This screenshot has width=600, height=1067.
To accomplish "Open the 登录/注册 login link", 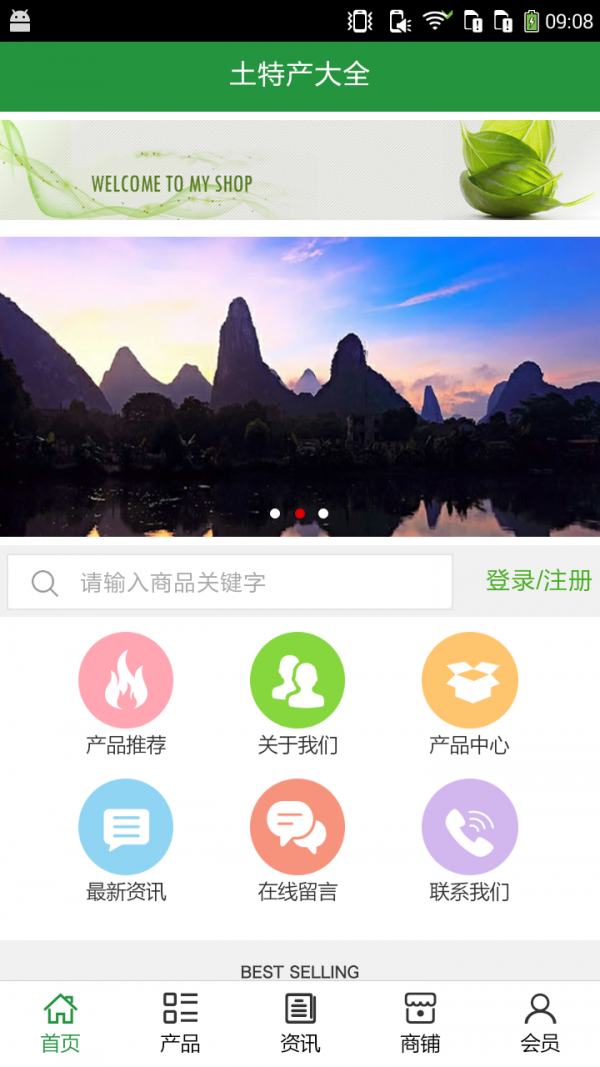I will coord(538,581).
